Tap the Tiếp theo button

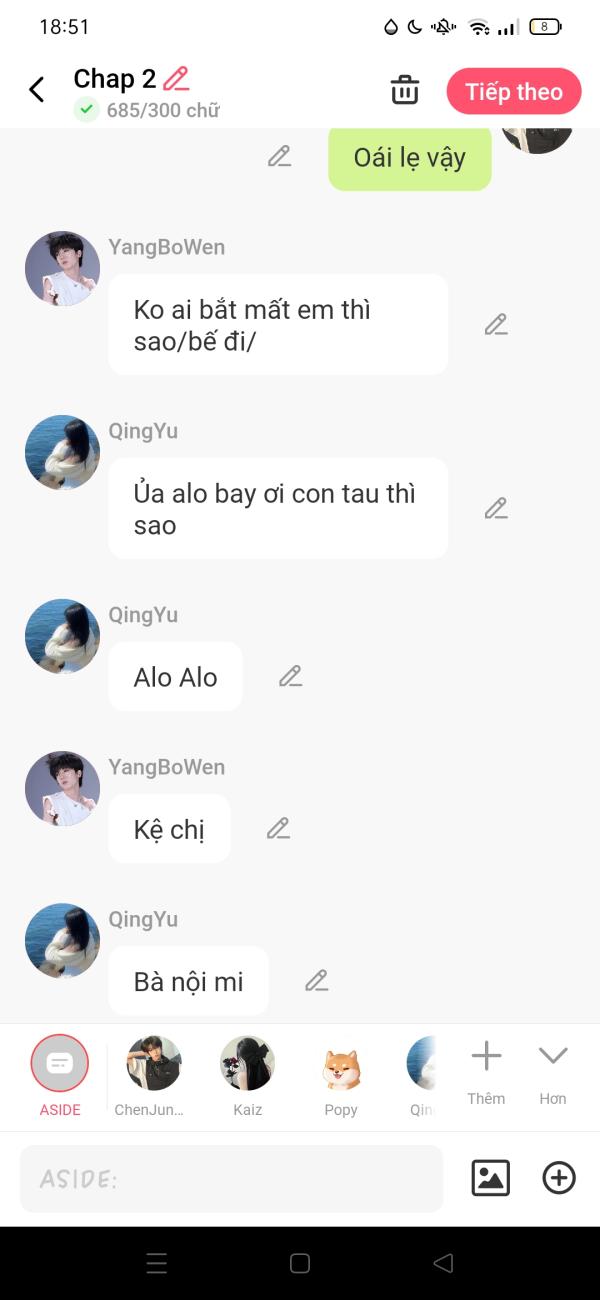514,92
